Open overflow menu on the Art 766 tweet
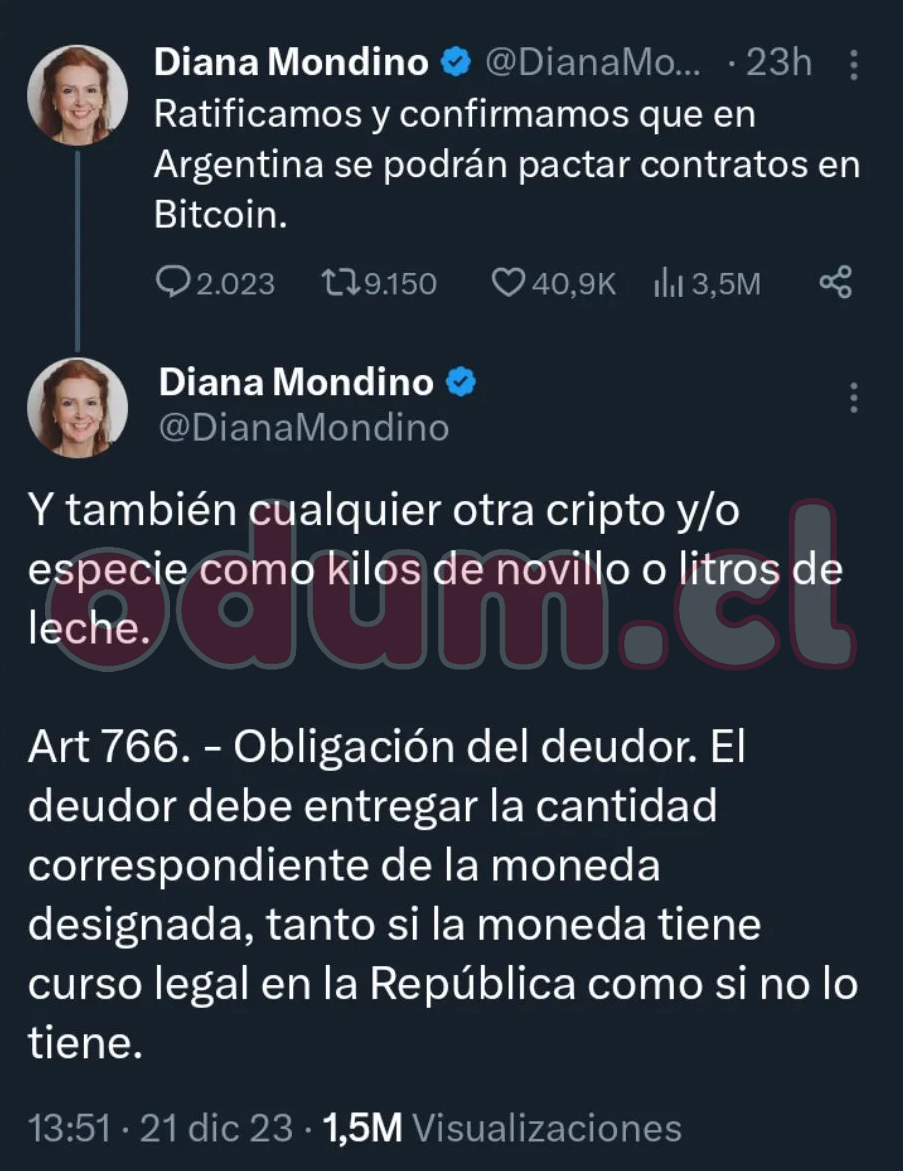The height and width of the screenshot is (1171, 903). 853,397
